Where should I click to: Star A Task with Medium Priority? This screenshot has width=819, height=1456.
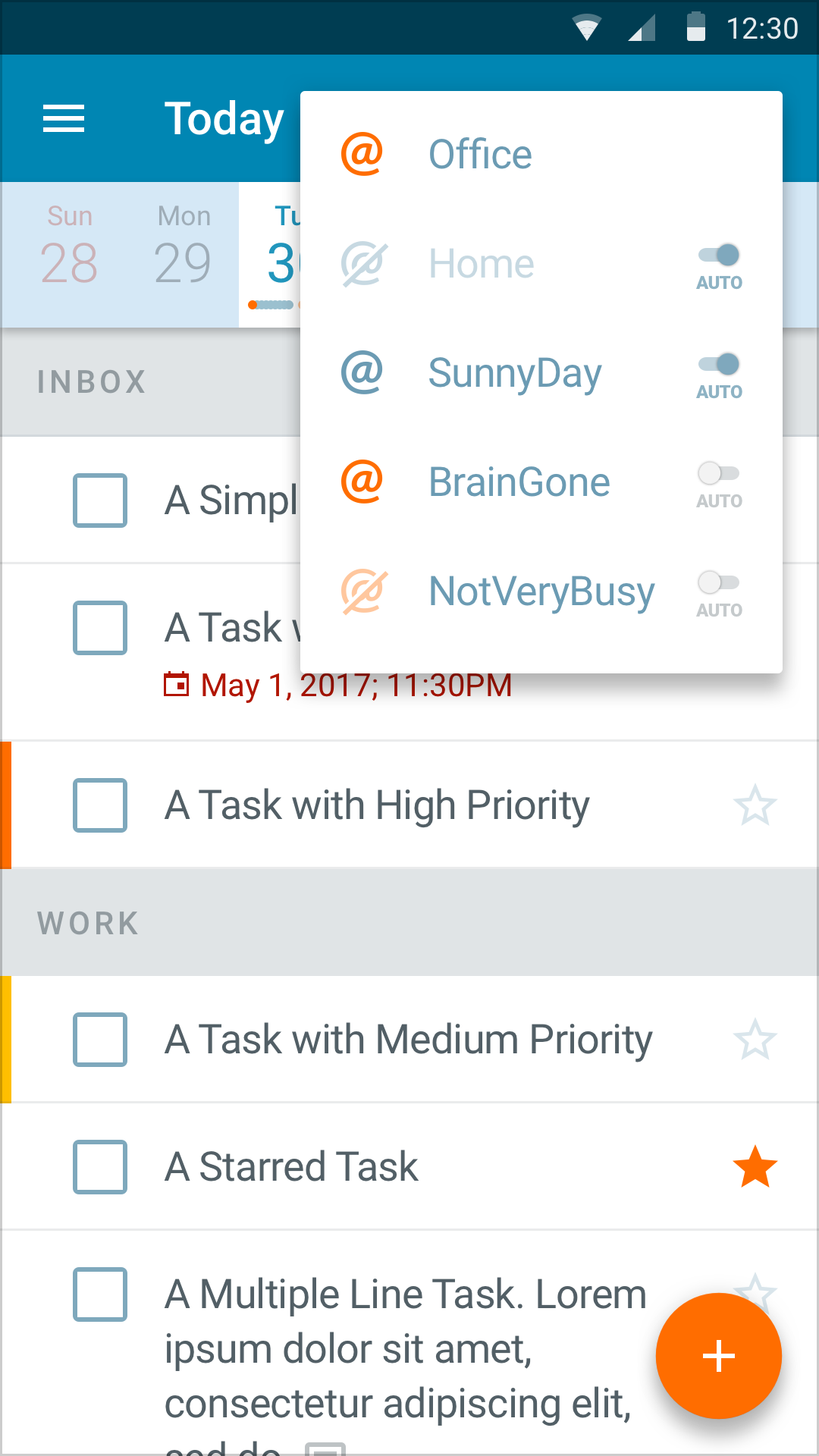755,1039
